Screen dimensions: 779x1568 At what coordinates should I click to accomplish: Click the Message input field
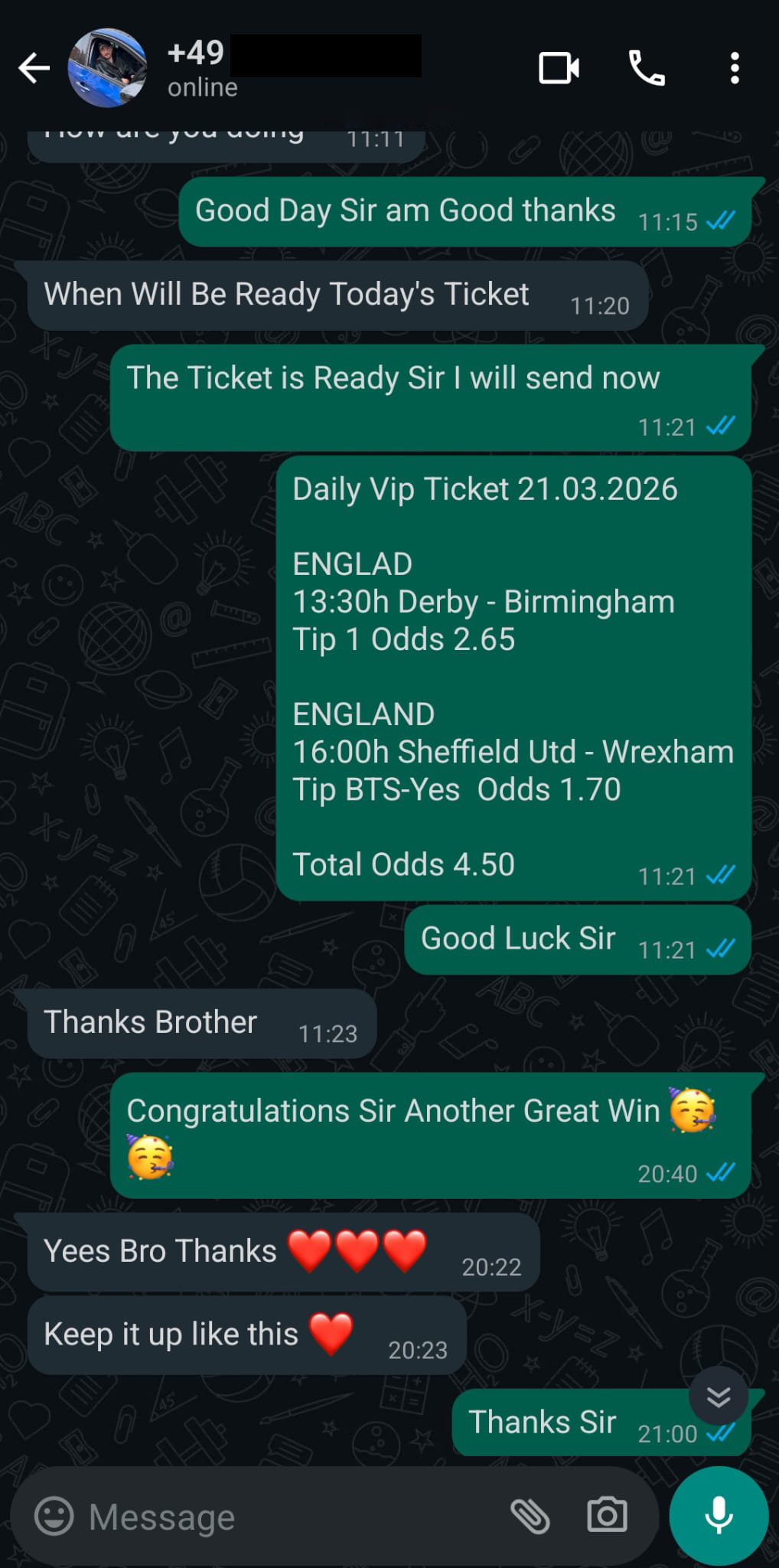(x=230, y=1515)
